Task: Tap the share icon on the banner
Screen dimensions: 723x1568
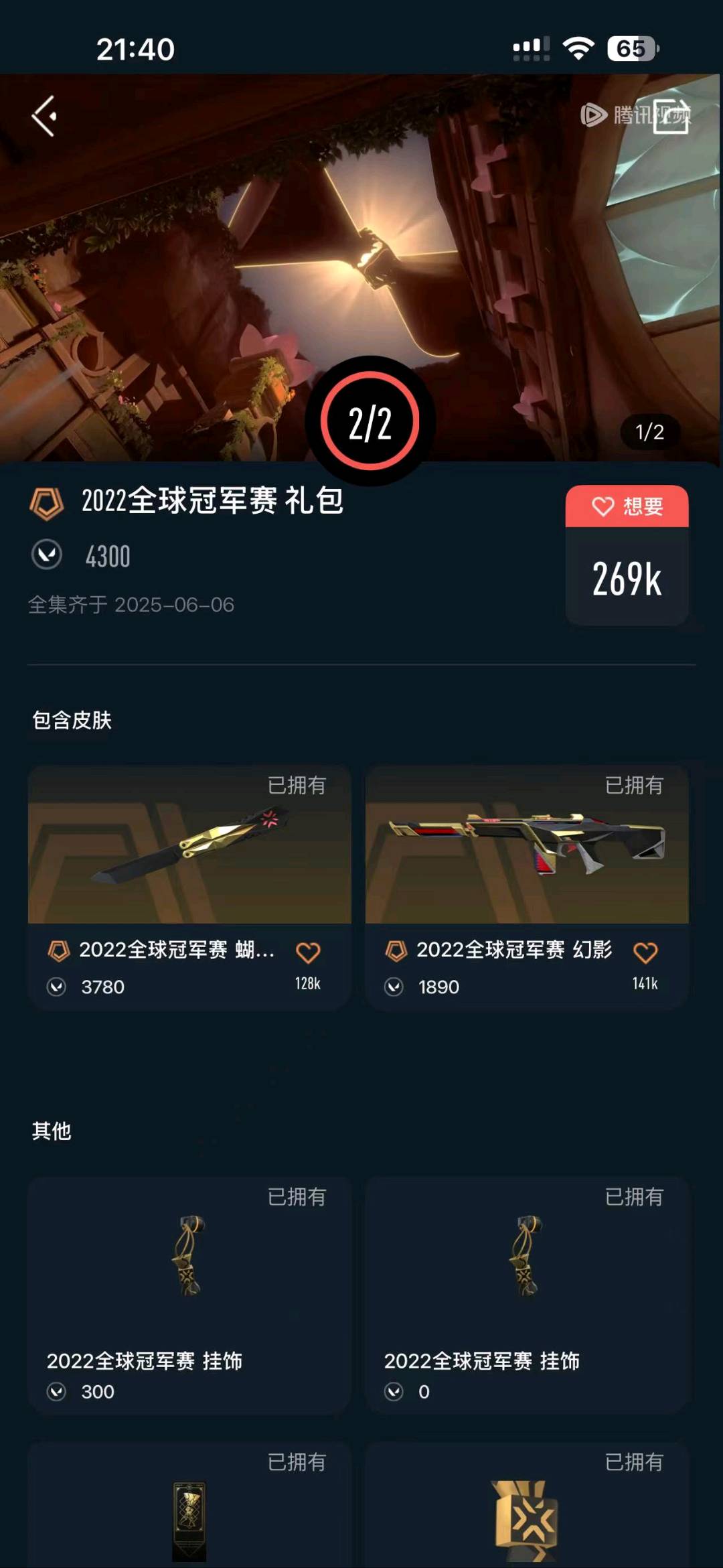Action: pos(671,116)
